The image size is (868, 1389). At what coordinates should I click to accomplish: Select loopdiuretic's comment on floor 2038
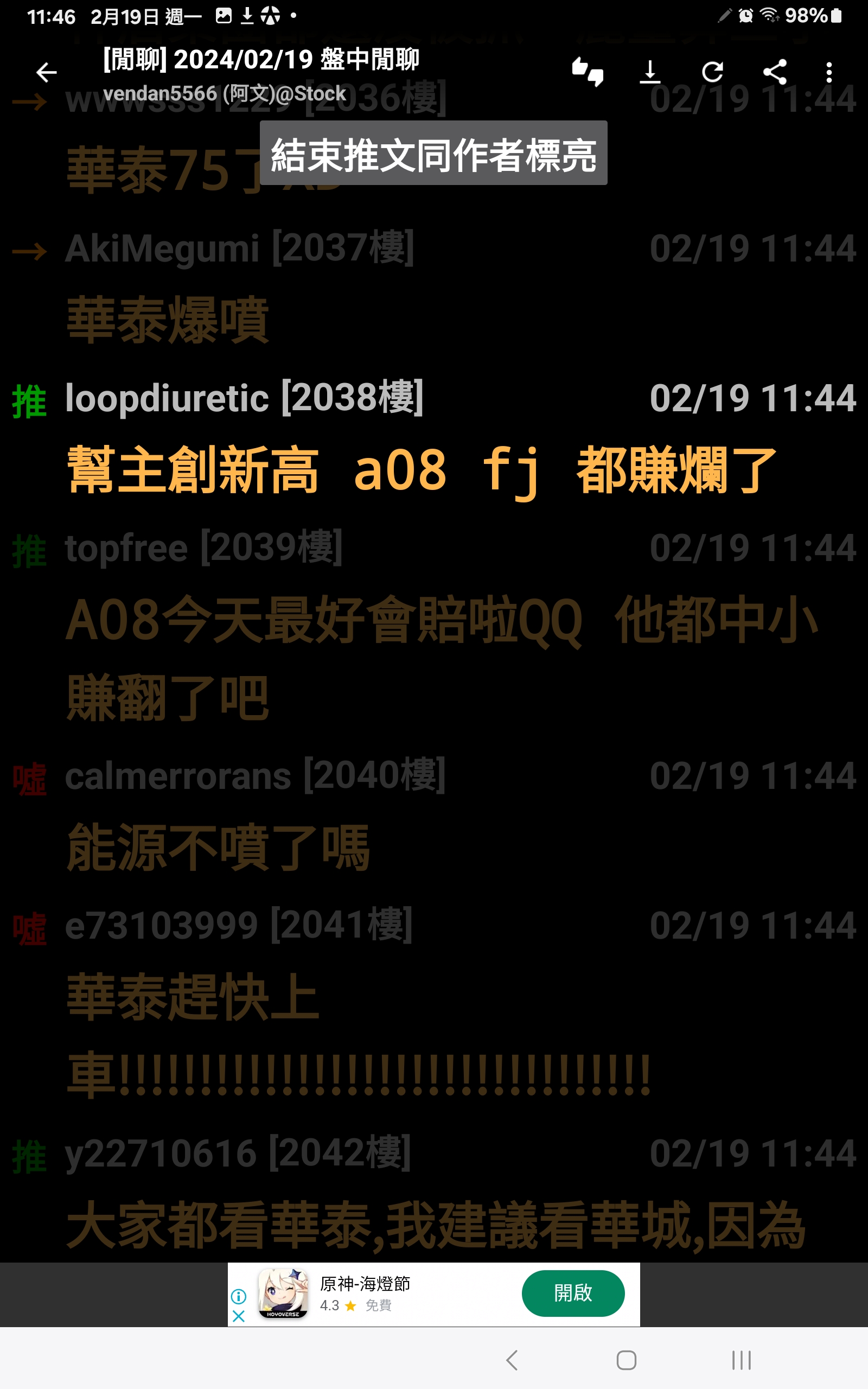click(x=422, y=469)
